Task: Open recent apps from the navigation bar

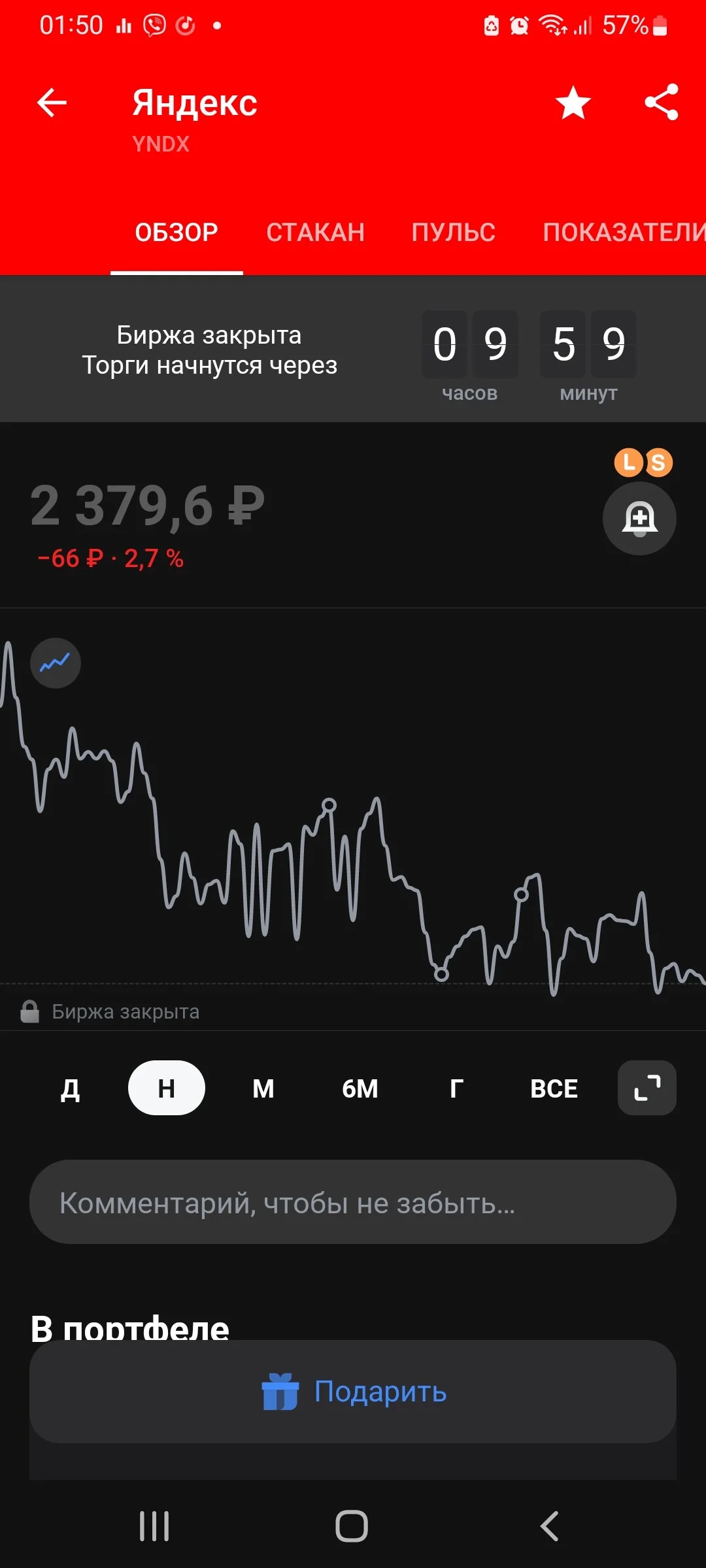Action: [x=154, y=1527]
